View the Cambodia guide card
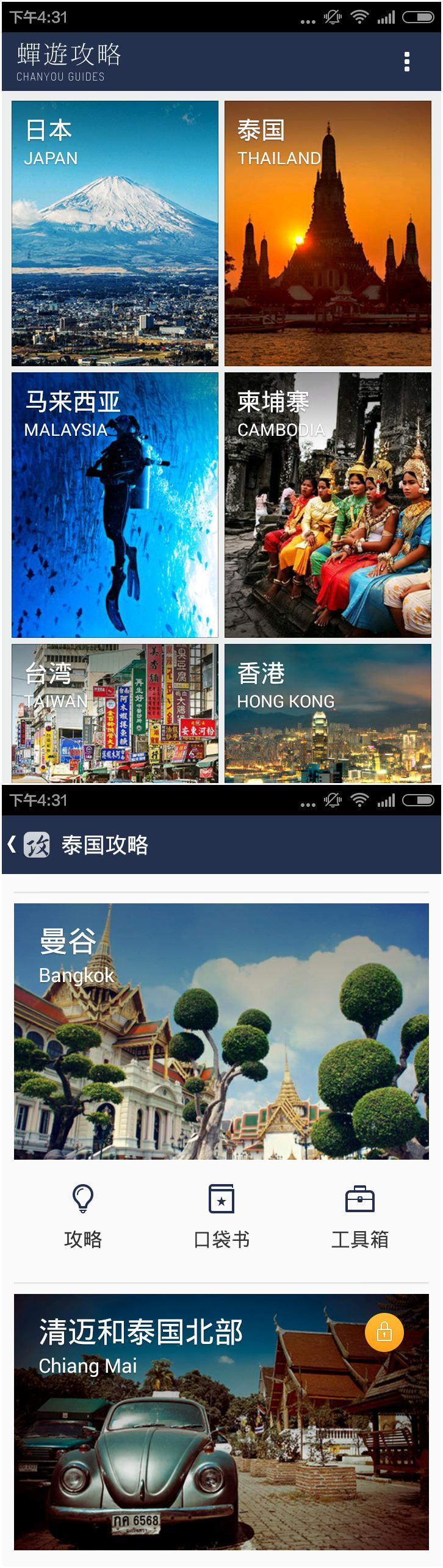The width and height of the screenshot is (443, 1568). 328,505
